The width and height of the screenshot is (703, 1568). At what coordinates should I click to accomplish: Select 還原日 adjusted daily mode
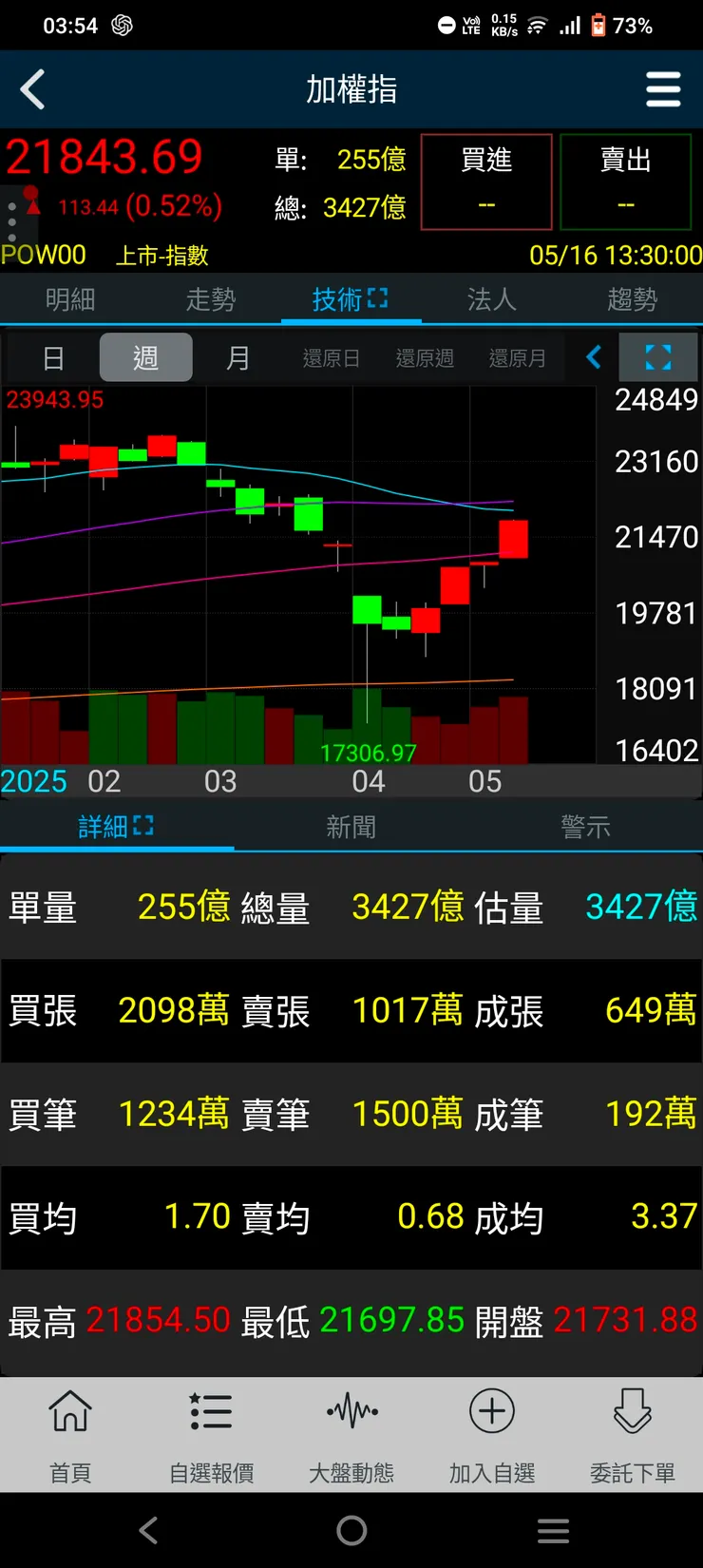pos(332,357)
